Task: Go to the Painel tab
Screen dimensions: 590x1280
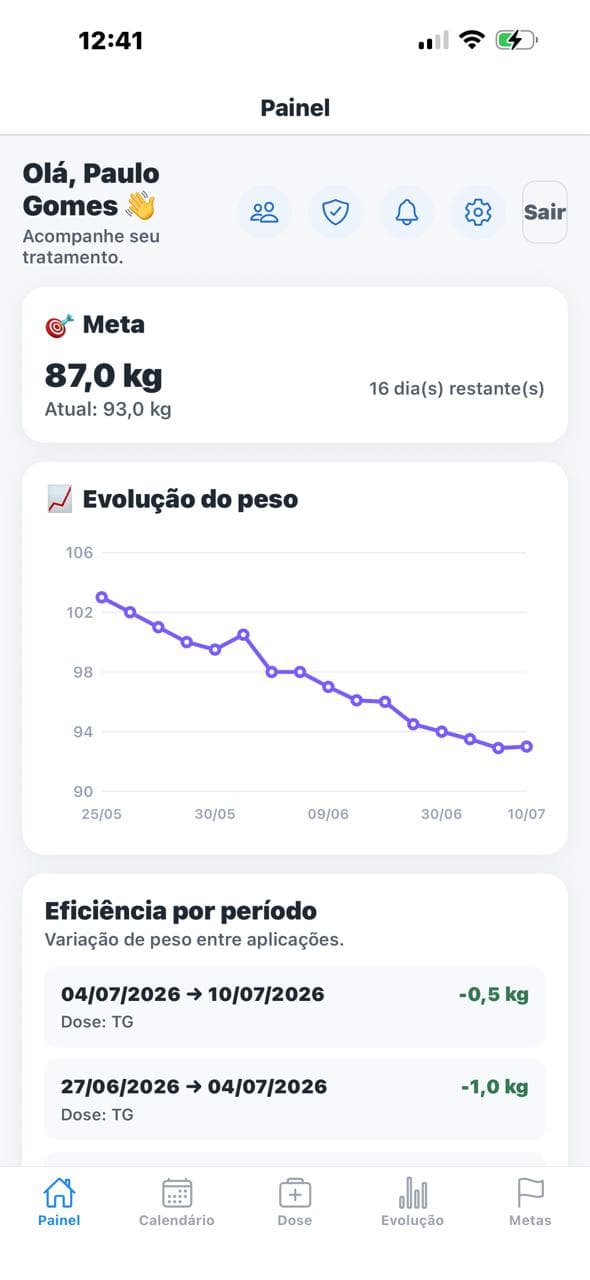Action: pos(59,1202)
